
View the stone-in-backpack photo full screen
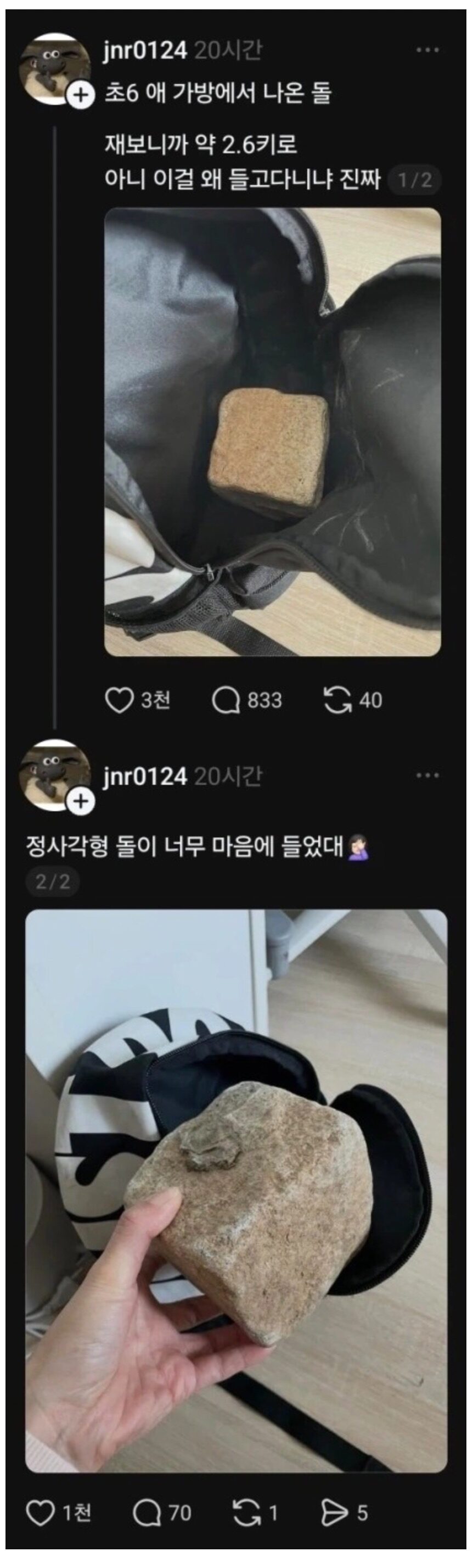point(272,432)
